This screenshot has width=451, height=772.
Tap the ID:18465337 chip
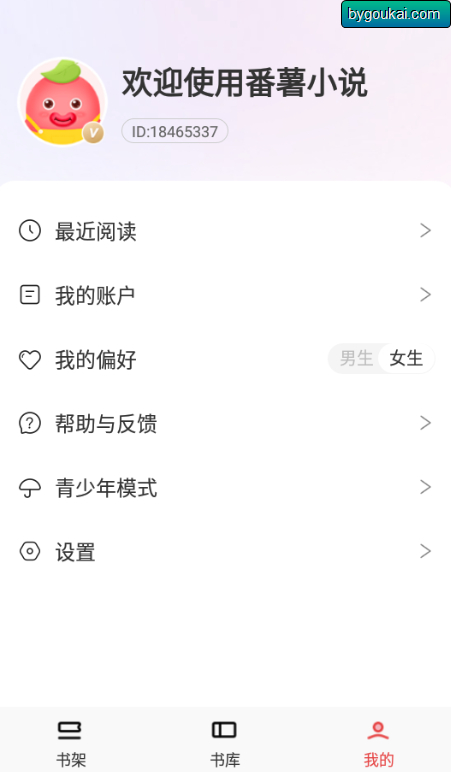pyautogui.click(x=175, y=131)
